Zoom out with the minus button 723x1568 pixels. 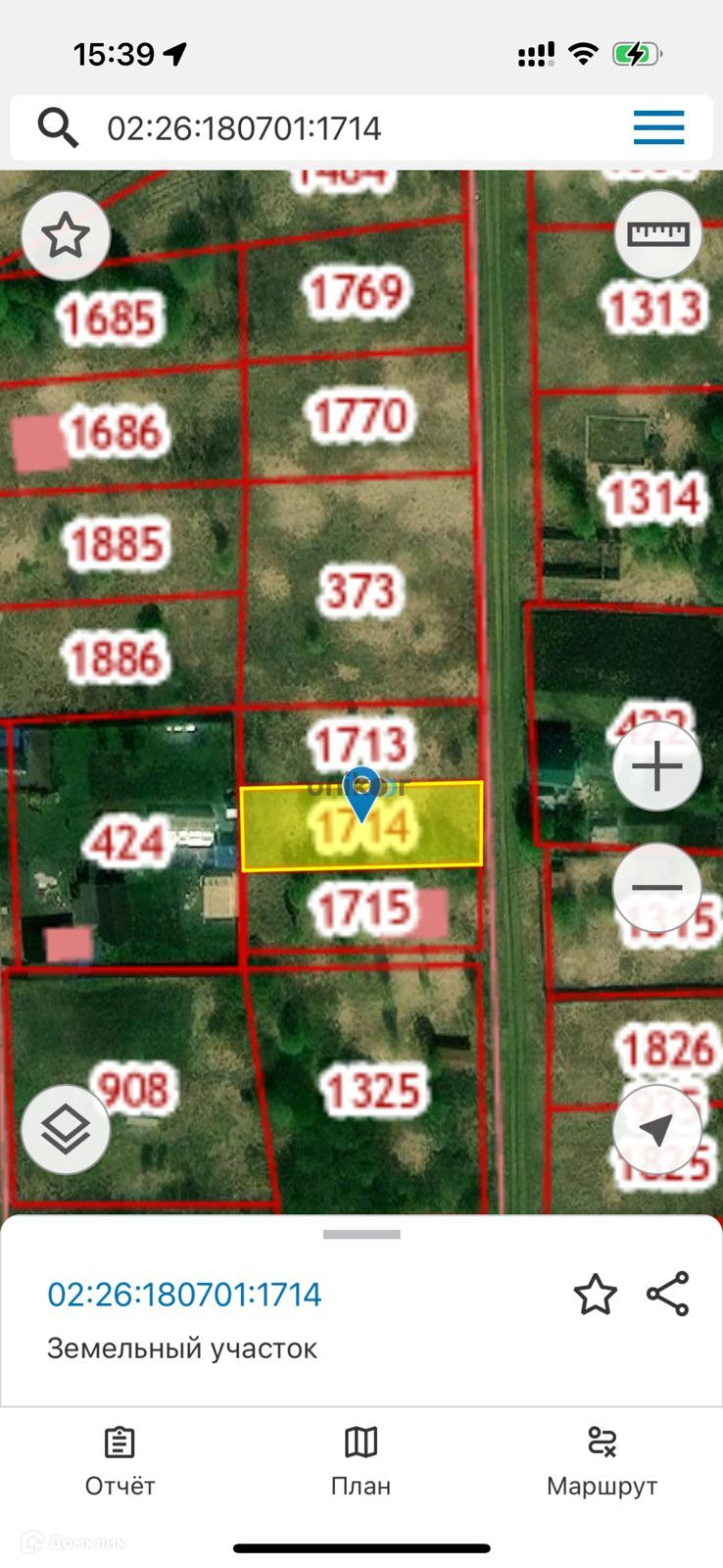[x=657, y=888]
